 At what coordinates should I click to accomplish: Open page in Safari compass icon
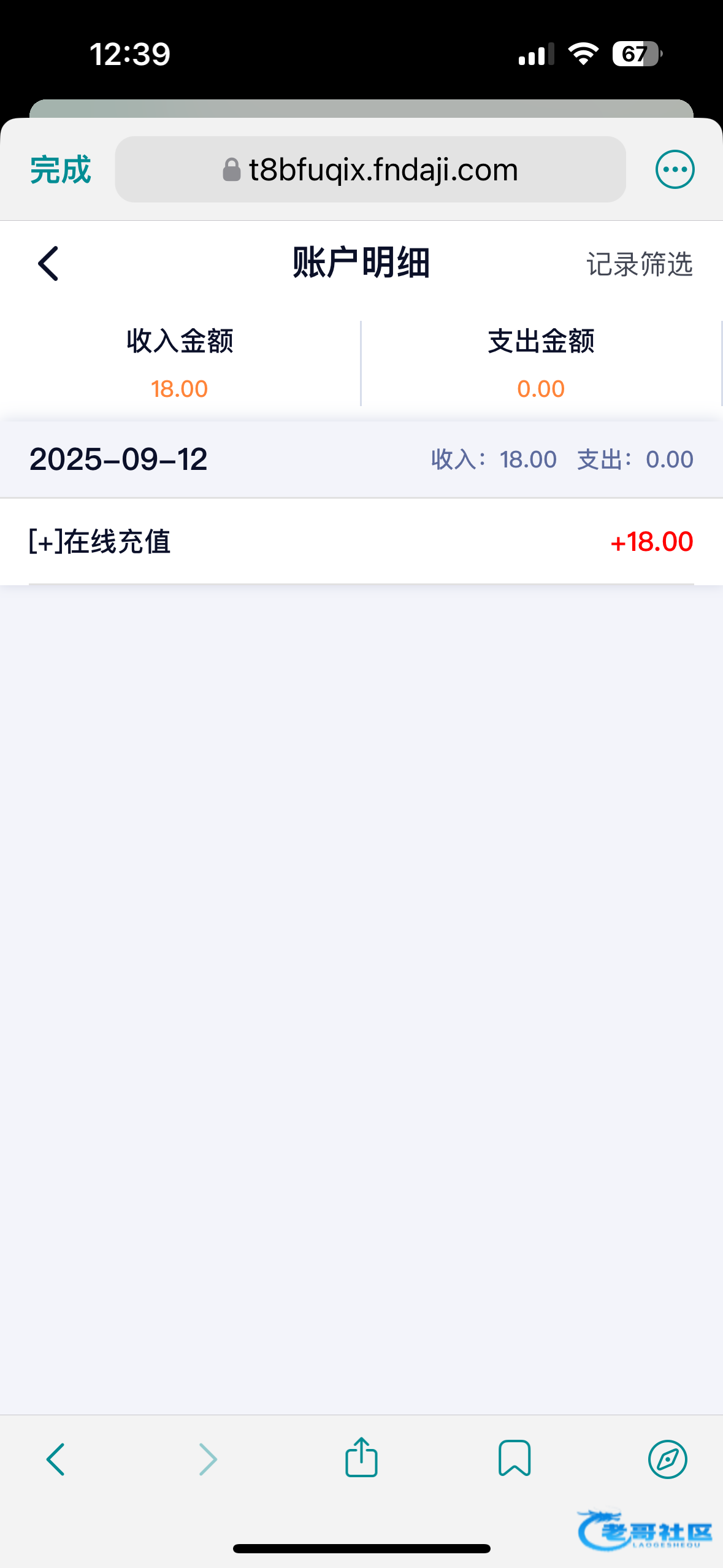667,1459
